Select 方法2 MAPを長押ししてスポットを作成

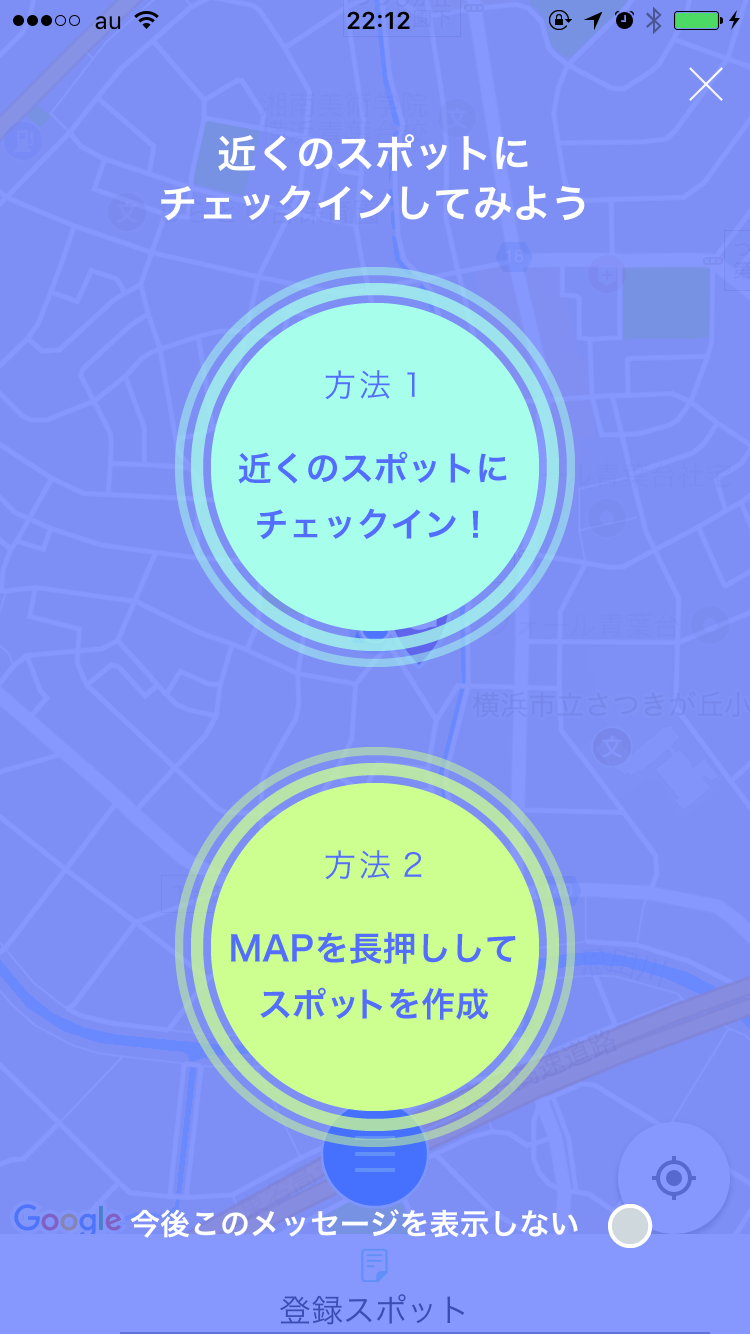click(374, 946)
